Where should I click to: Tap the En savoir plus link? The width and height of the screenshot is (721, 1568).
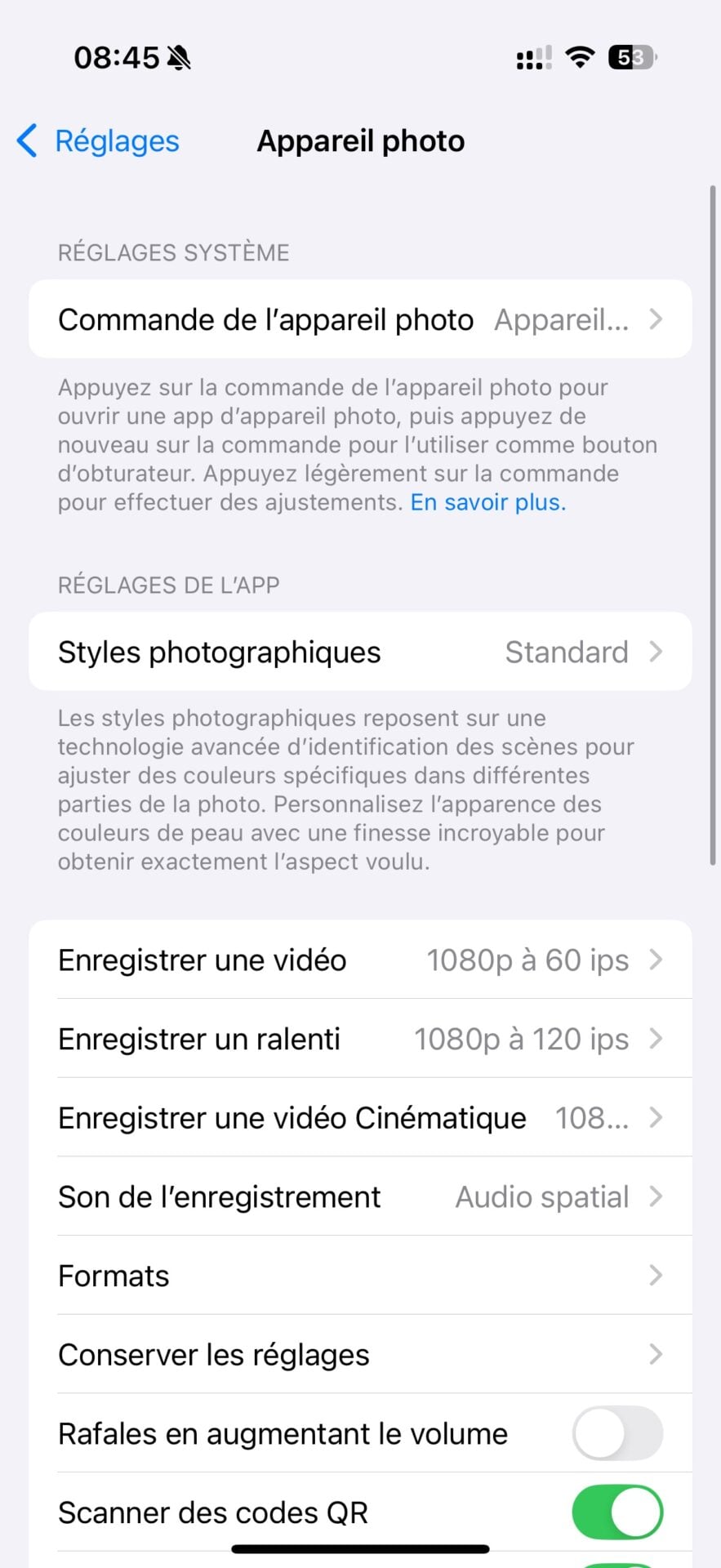[487, 502]
